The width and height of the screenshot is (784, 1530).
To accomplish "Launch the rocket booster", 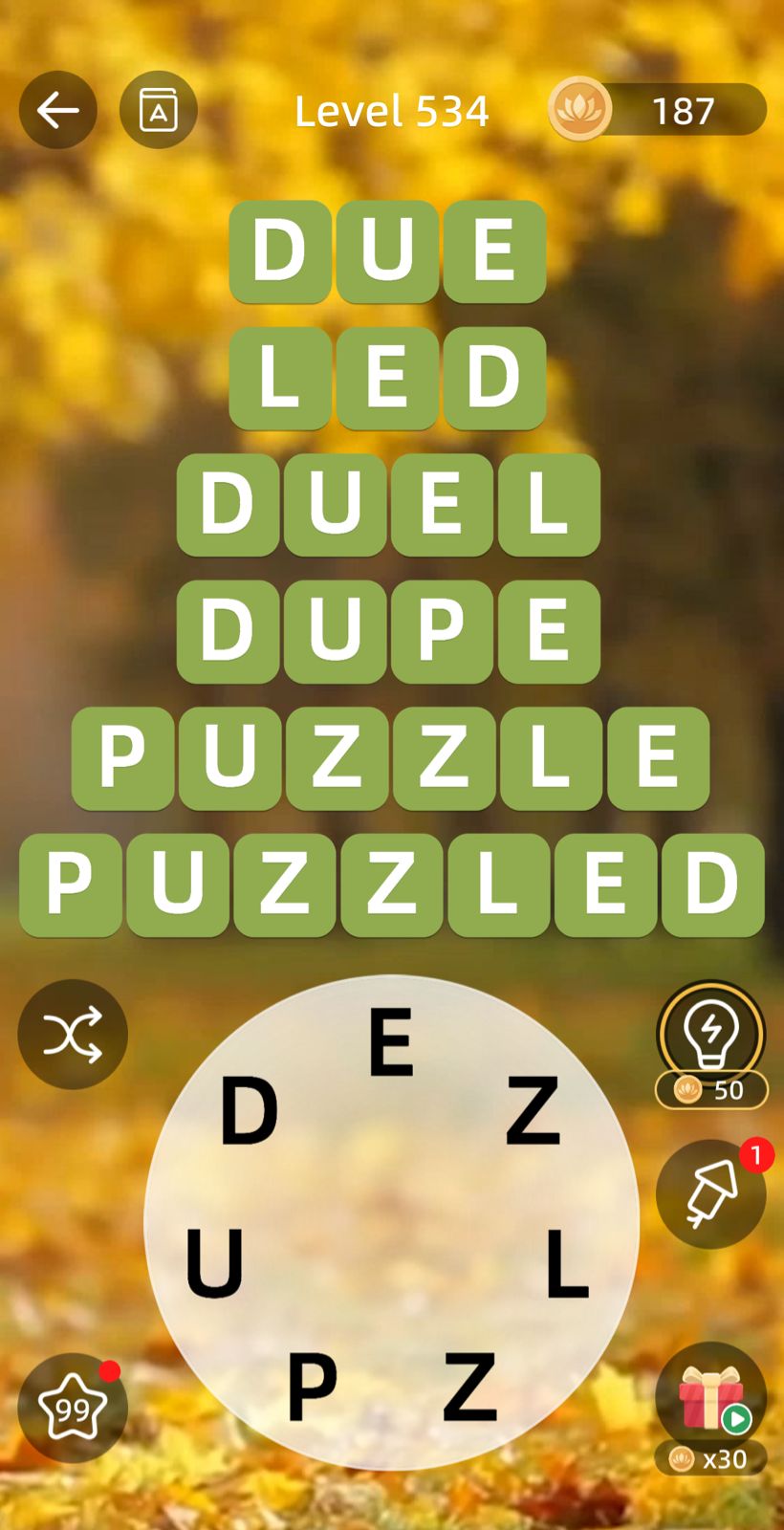I will (710, 1193).
